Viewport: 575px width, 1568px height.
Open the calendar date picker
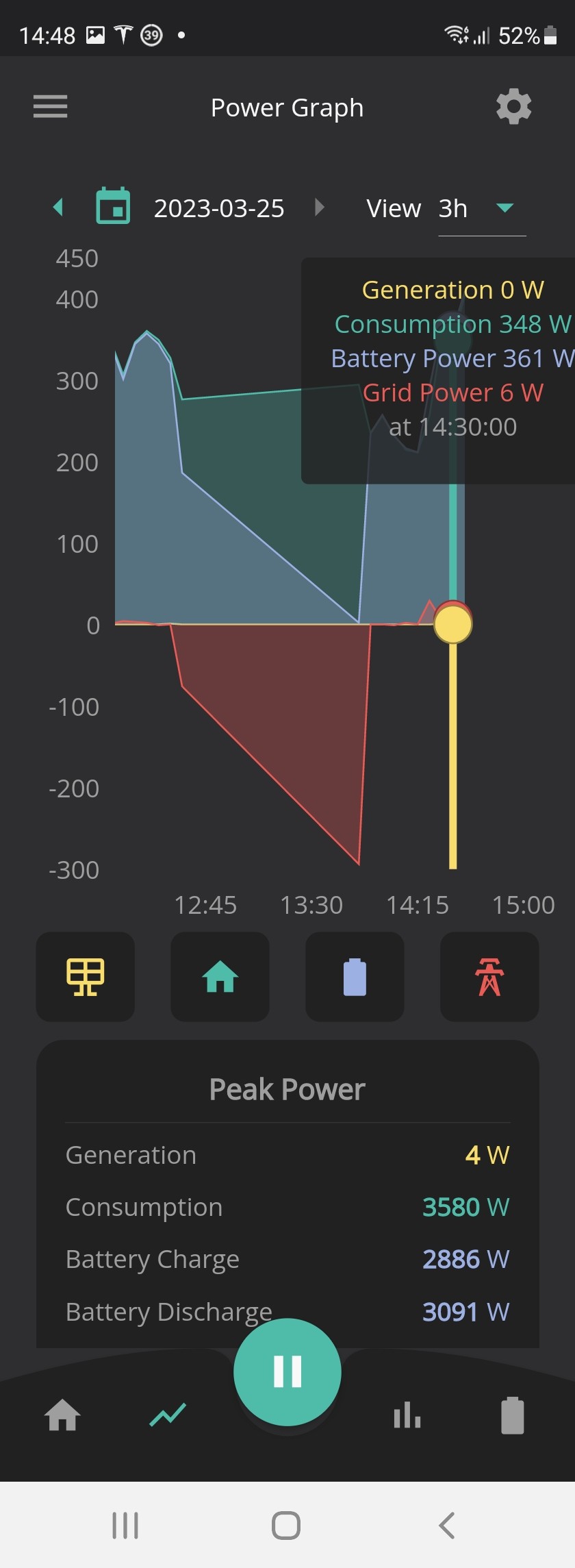113,206
